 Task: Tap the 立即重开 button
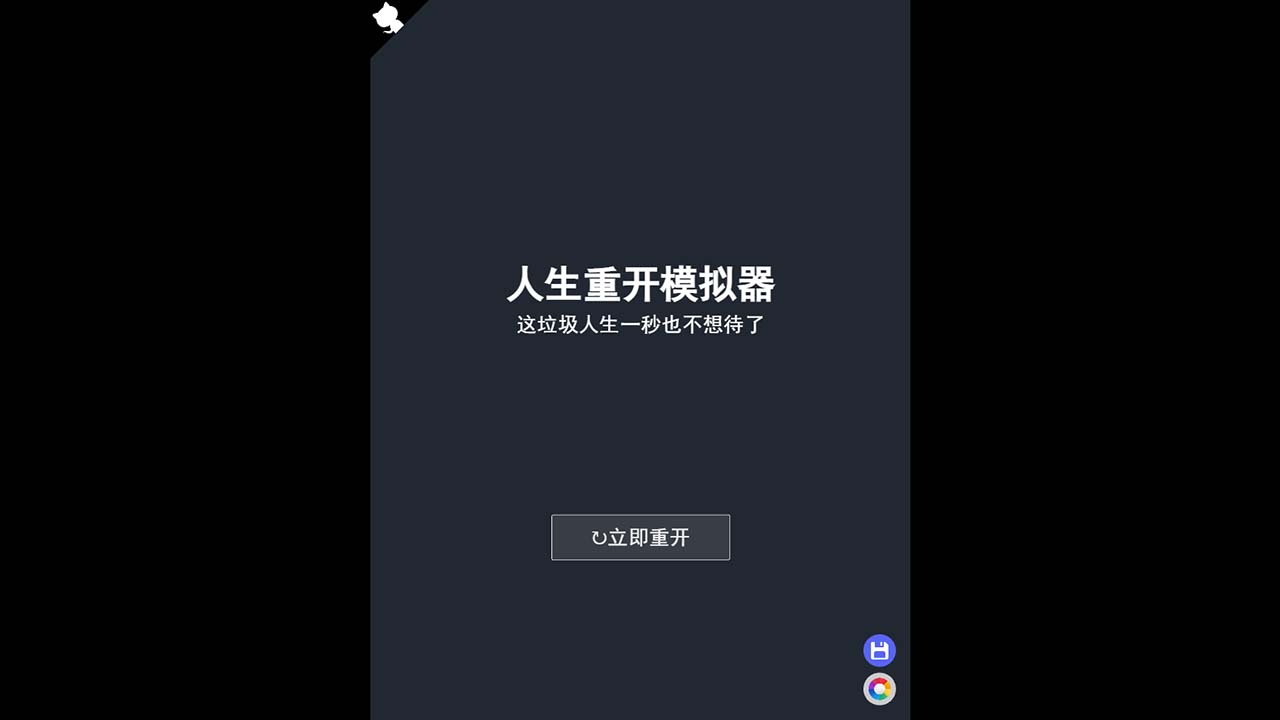640,537
